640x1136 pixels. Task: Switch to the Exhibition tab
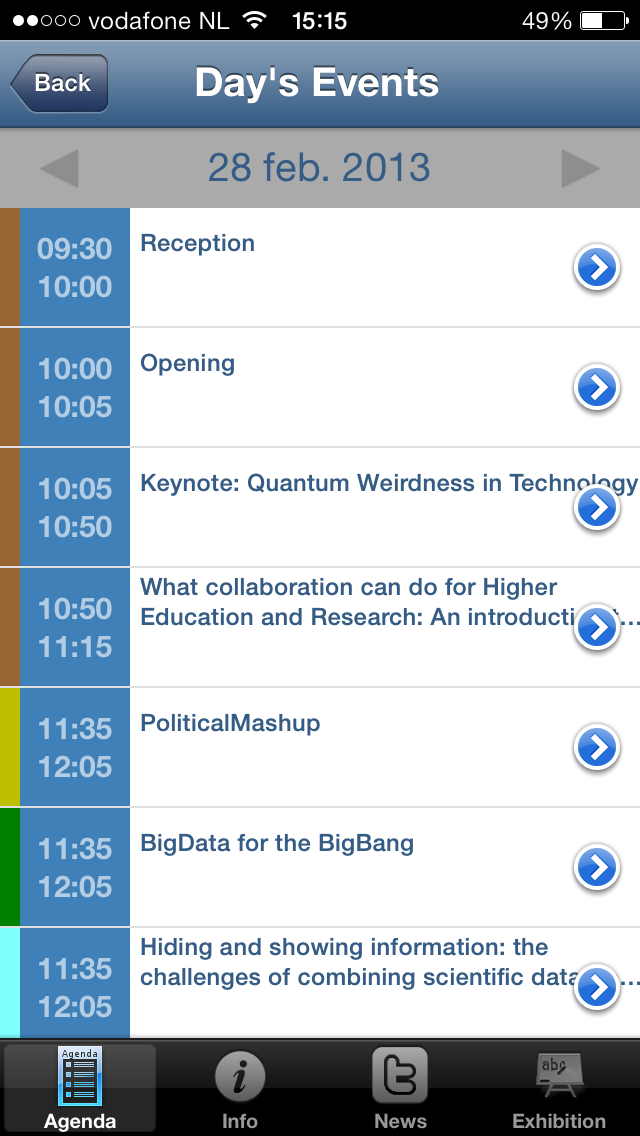tap(559, 1089)
